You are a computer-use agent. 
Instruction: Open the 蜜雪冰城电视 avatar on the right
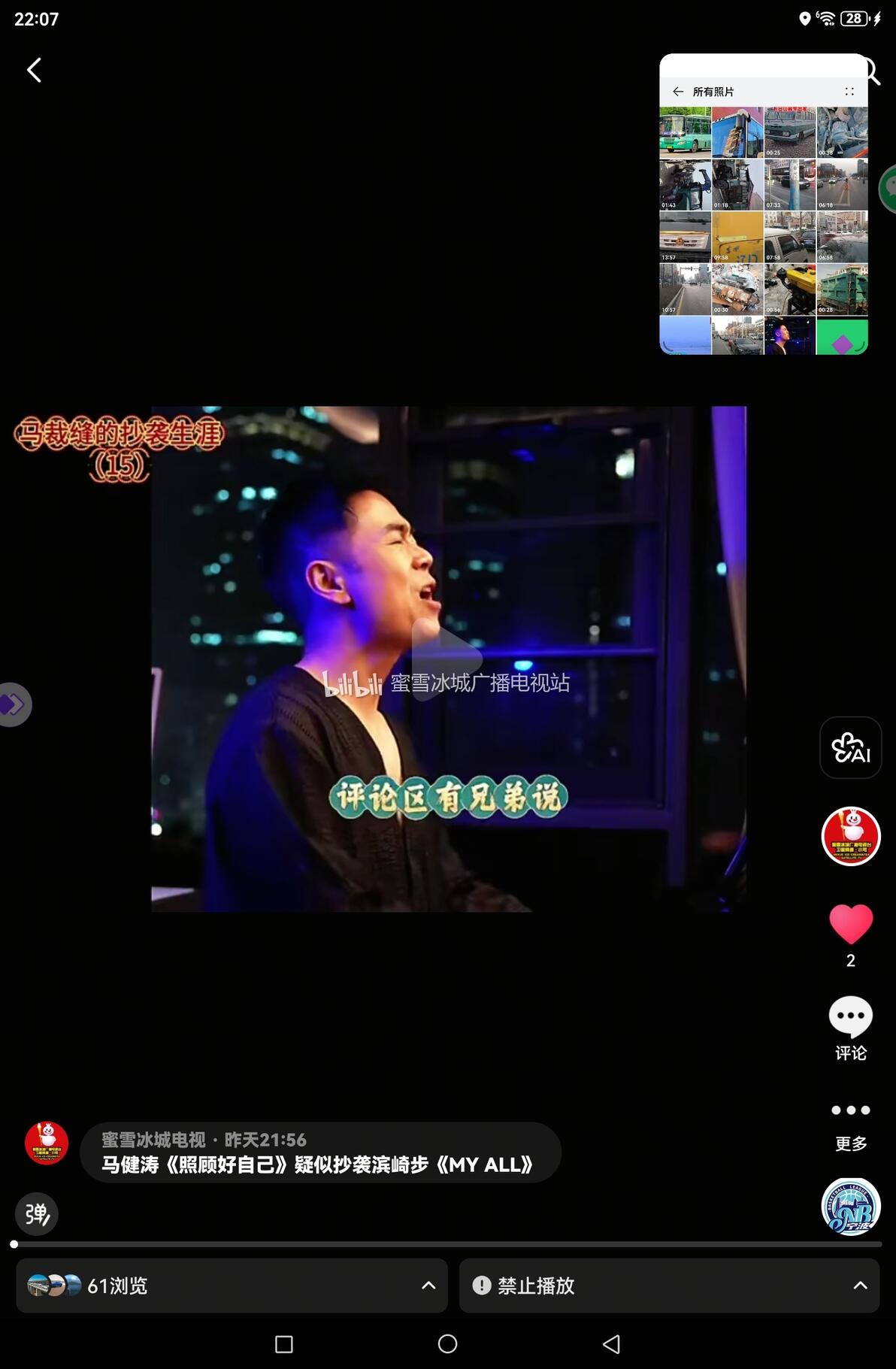[850, 836]
